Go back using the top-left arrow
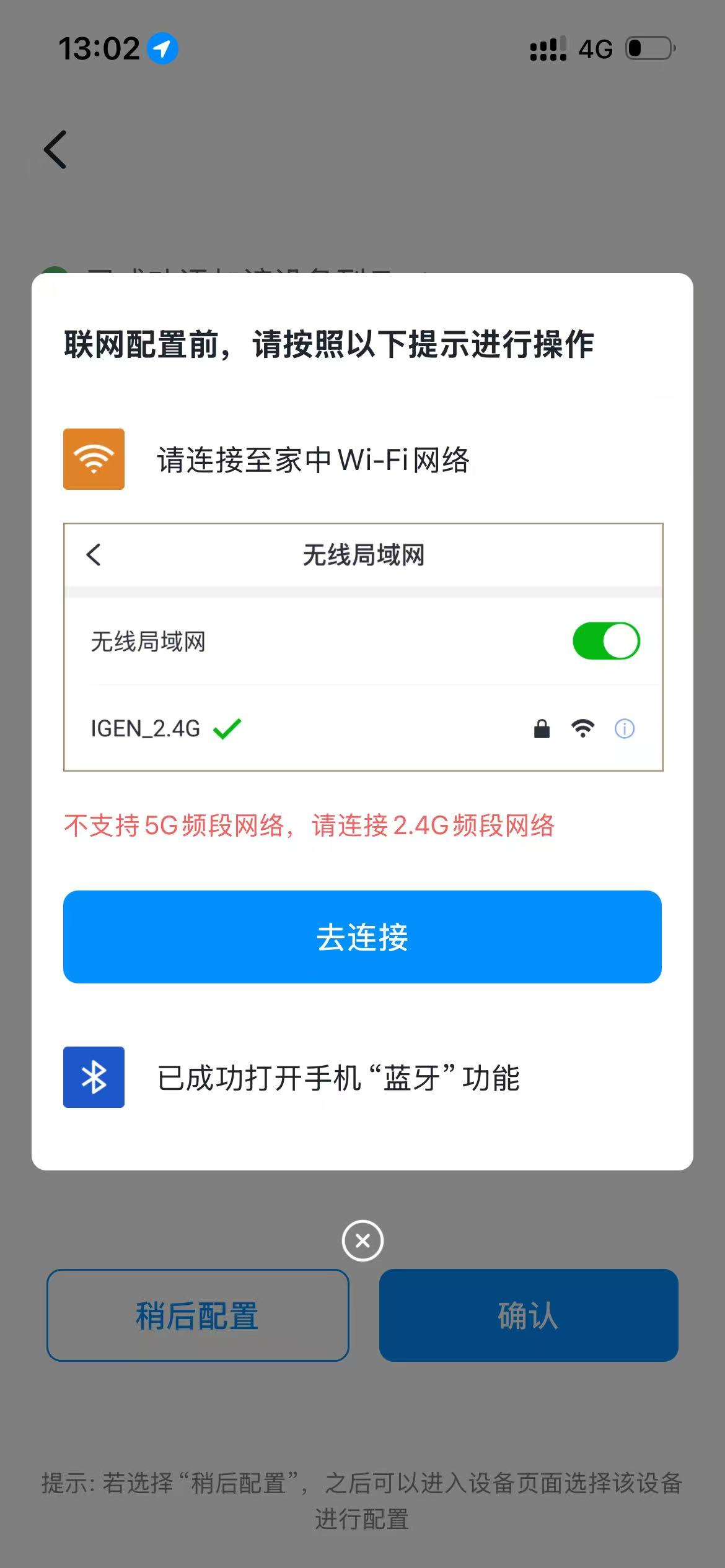Screen dimensions: 725x1568 55,149
